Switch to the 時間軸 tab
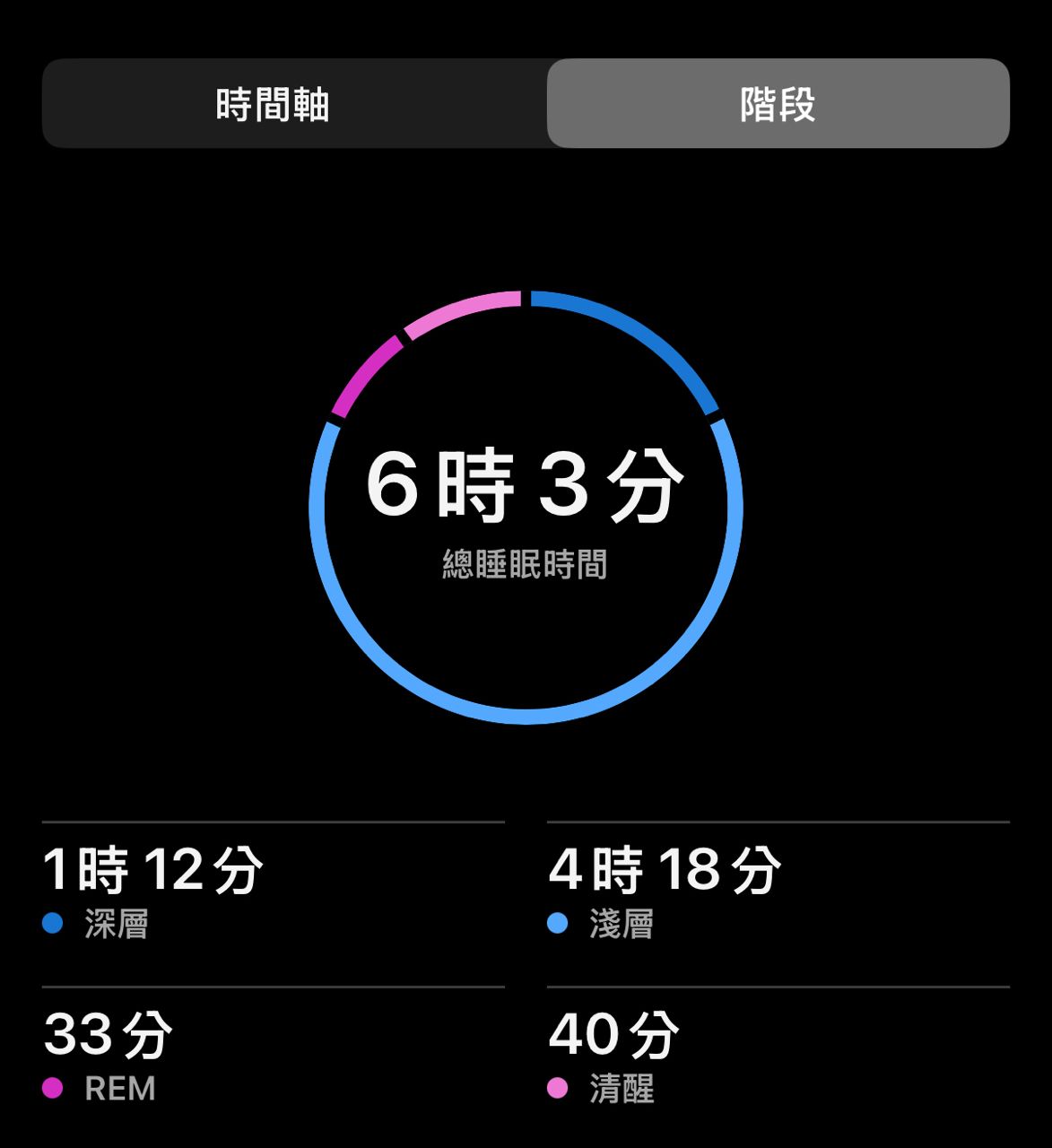Image resolution: width=1052 pixels, height=1148 pixels. point(274,104)
